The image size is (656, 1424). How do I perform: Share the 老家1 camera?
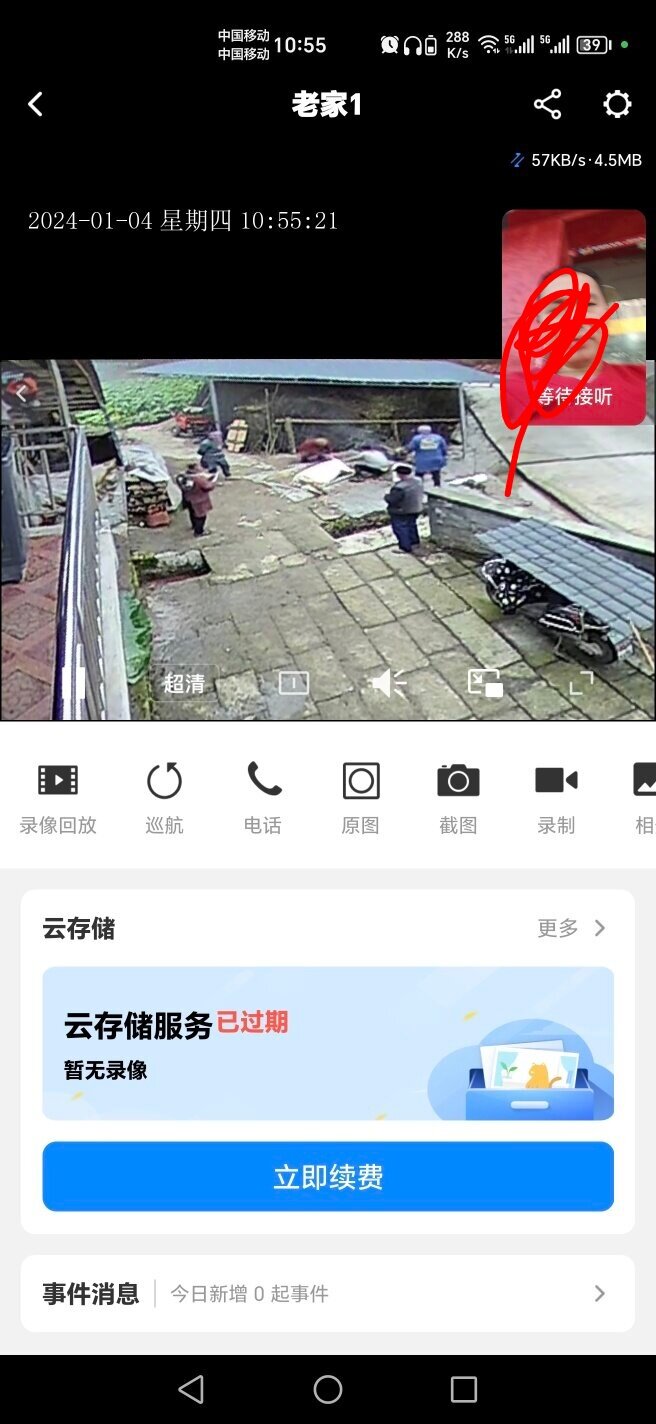547,104
